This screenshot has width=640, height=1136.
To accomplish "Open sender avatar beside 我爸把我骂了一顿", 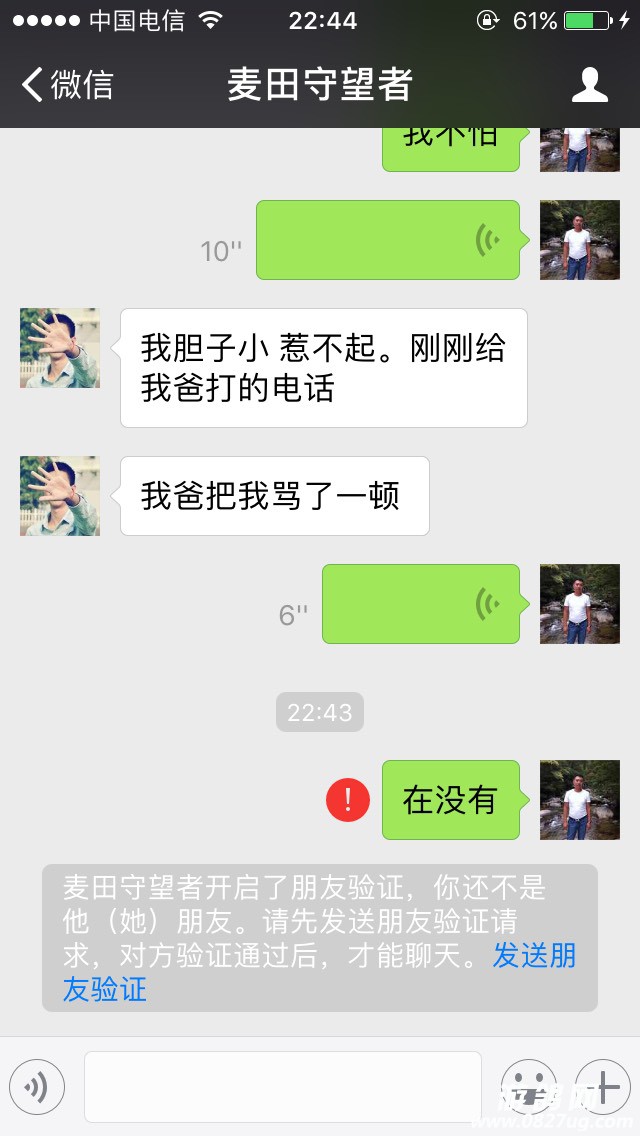I will [x=60, y=496].
